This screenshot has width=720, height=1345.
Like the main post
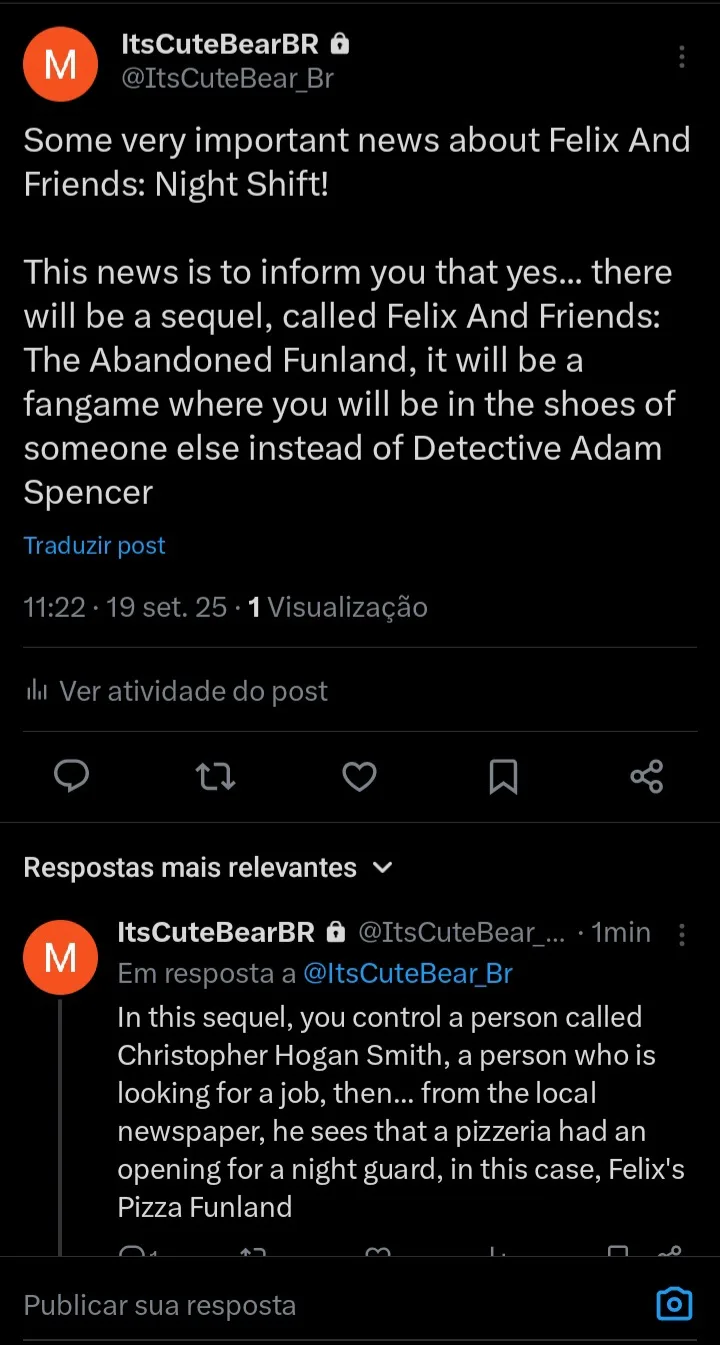click(x=359, y=776)
